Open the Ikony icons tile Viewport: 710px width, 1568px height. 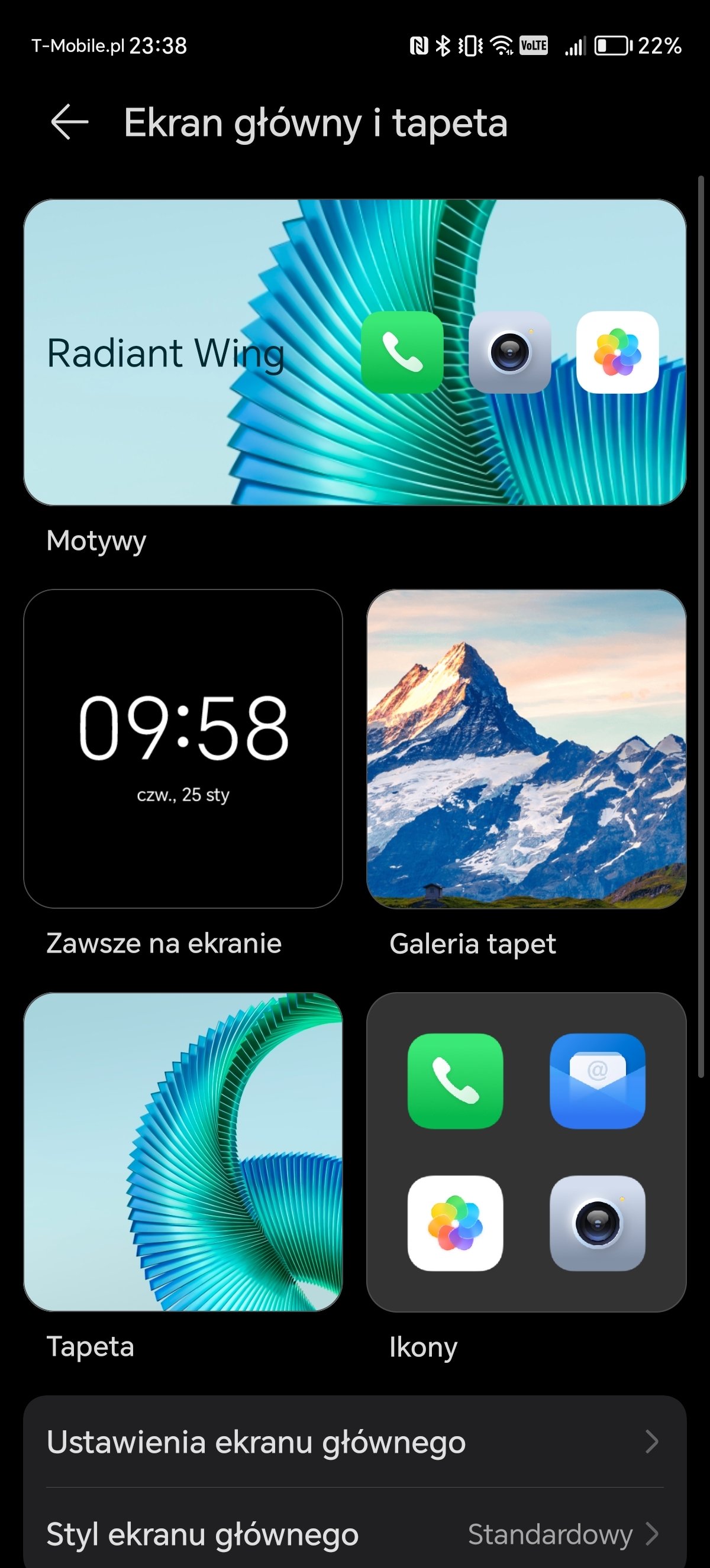(x=526, y=1152)
